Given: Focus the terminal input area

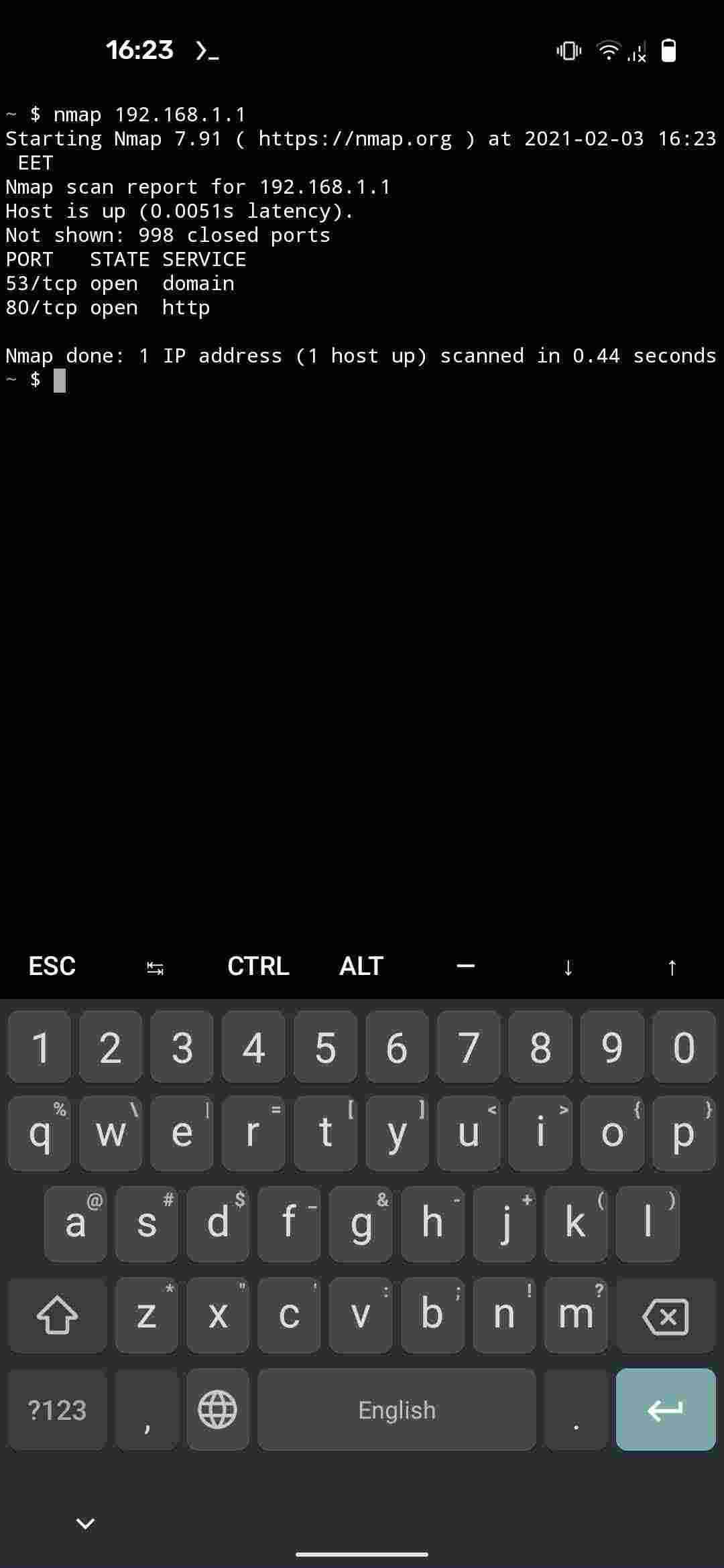Looking at the screenshot, I should (x=362, y=603).
